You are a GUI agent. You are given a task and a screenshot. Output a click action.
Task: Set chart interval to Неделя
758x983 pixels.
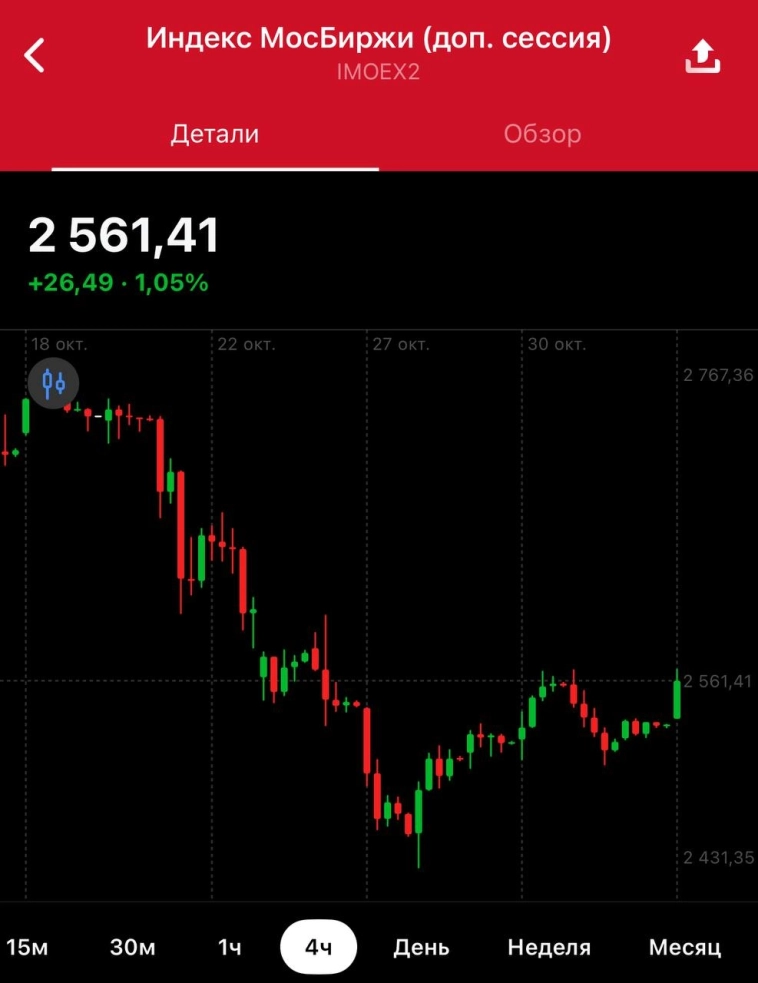point(549,947)
